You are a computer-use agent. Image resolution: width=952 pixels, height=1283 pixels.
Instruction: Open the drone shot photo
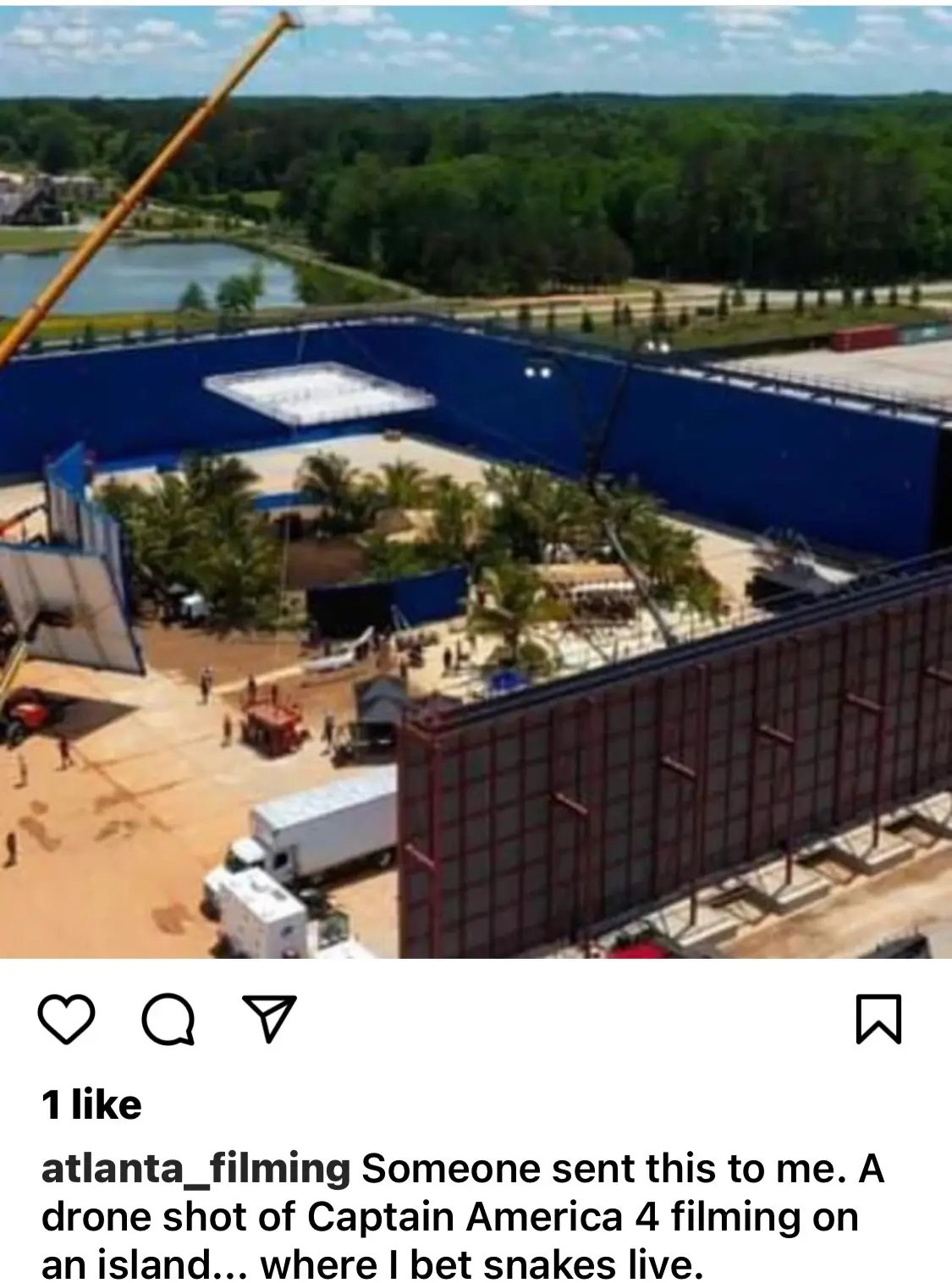pyautogui.click(x=476, y=482)
